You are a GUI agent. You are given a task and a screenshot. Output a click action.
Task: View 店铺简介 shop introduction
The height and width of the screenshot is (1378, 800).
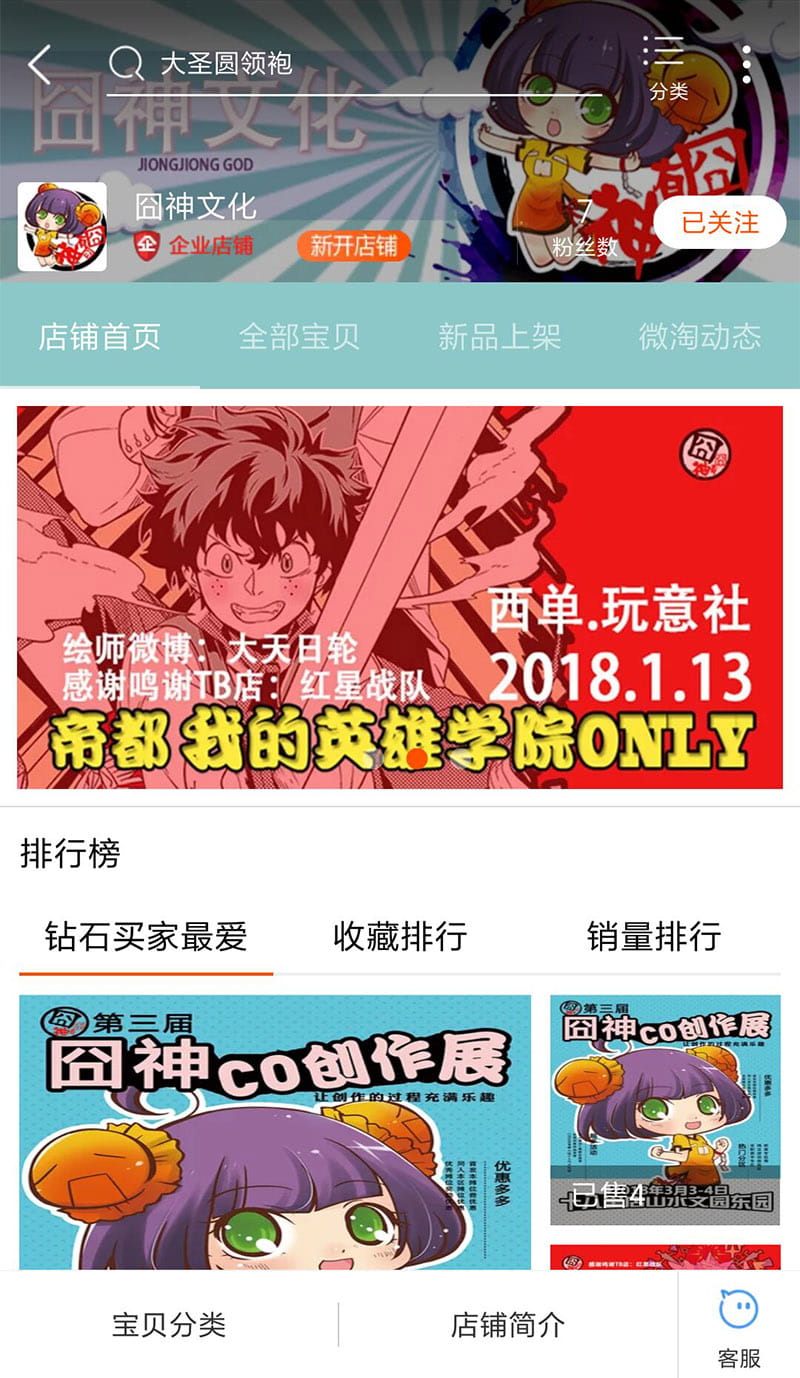point(508,1325)
